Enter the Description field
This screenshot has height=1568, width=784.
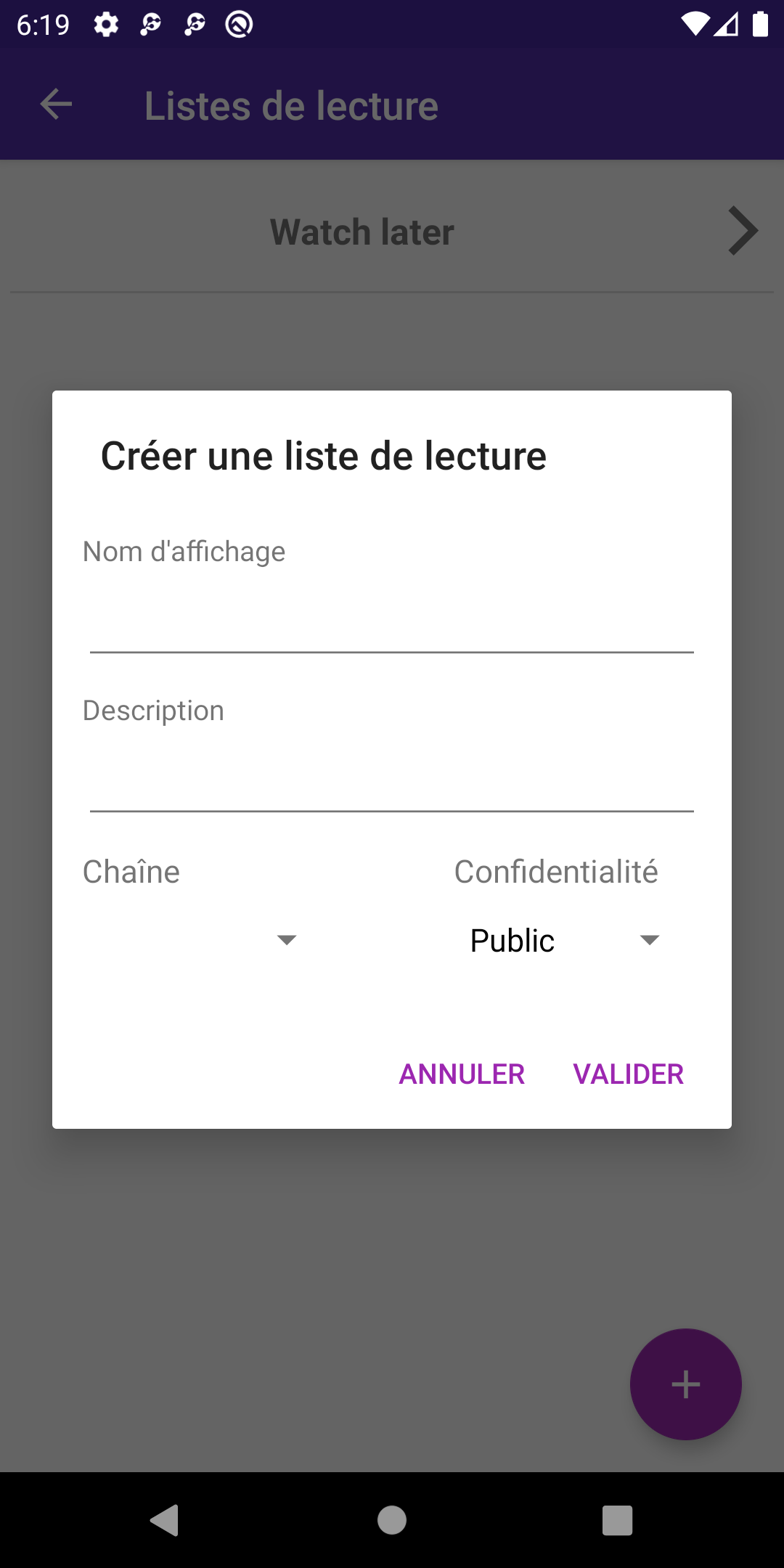(x=392, y=777)
